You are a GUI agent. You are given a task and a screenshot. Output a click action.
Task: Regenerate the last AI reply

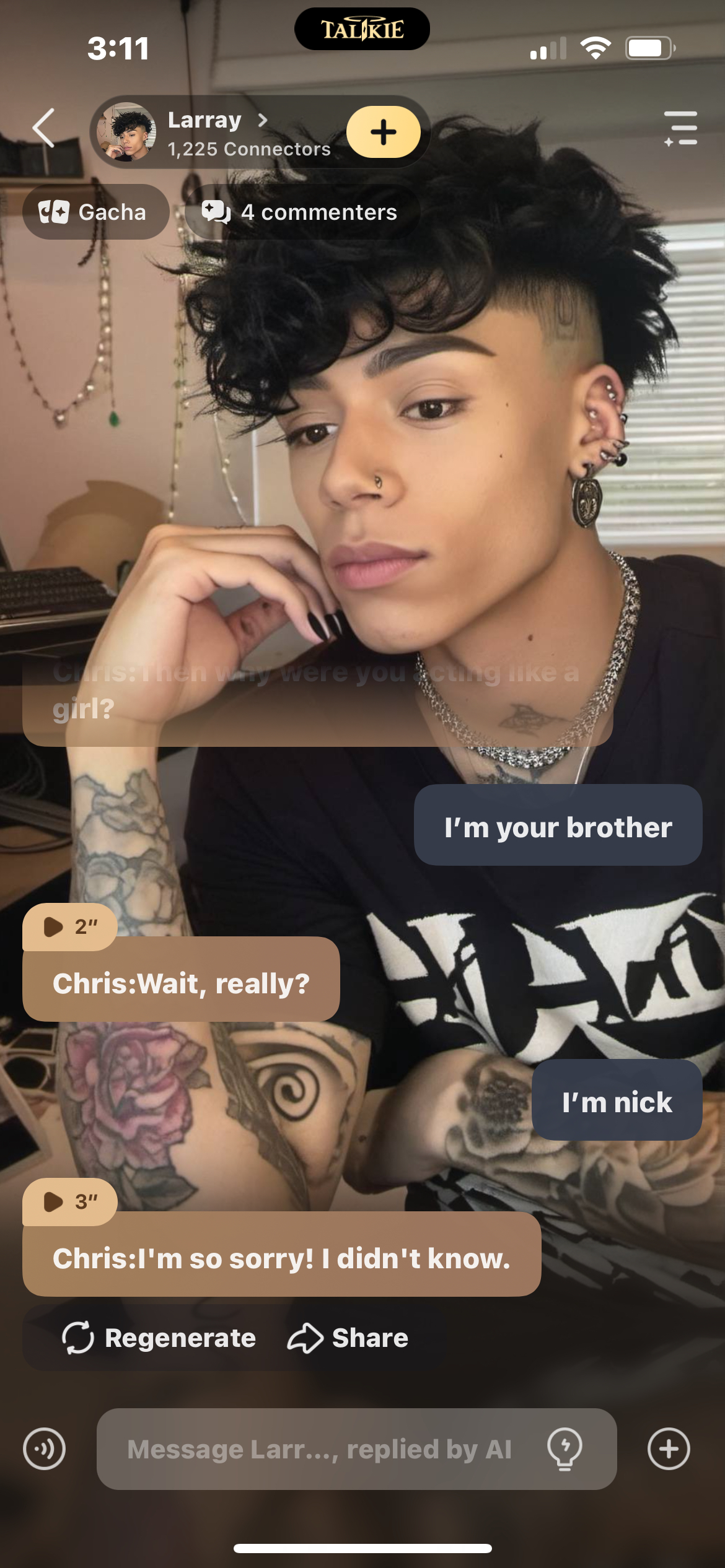coord(159,1338)
